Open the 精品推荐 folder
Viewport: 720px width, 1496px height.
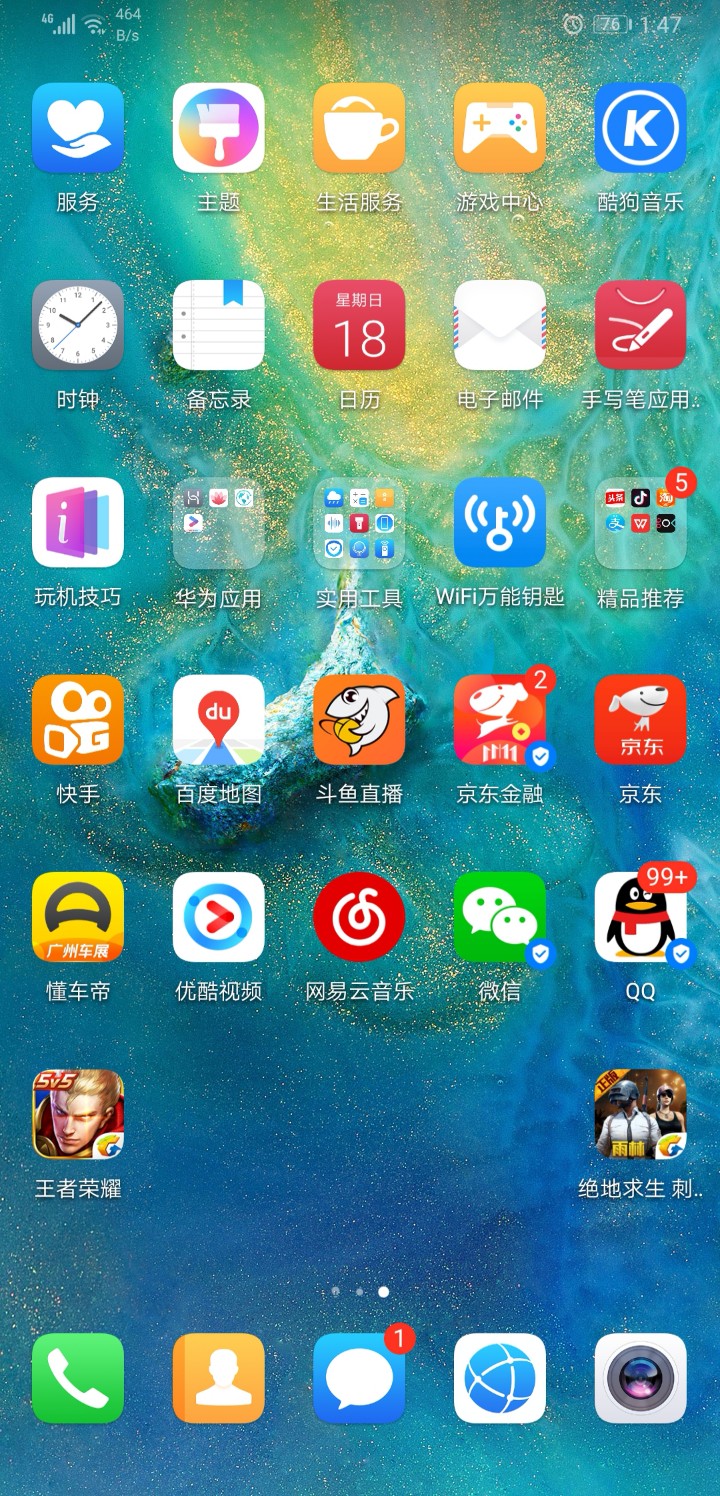(x=640, y=523)
